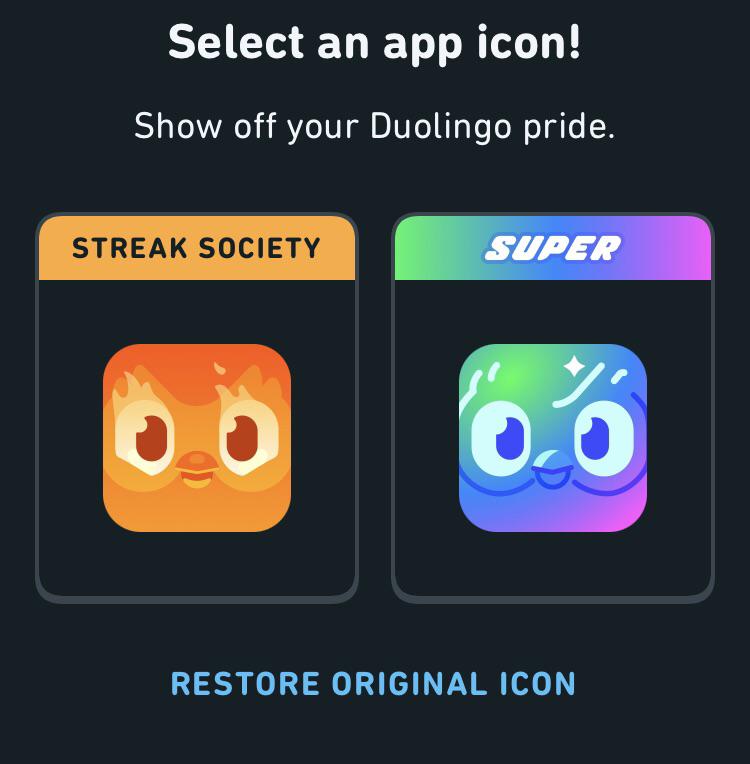This screenshot has width=750, height=764.
Task: Choose the Super app icon
Action: [x=552, y=437]
